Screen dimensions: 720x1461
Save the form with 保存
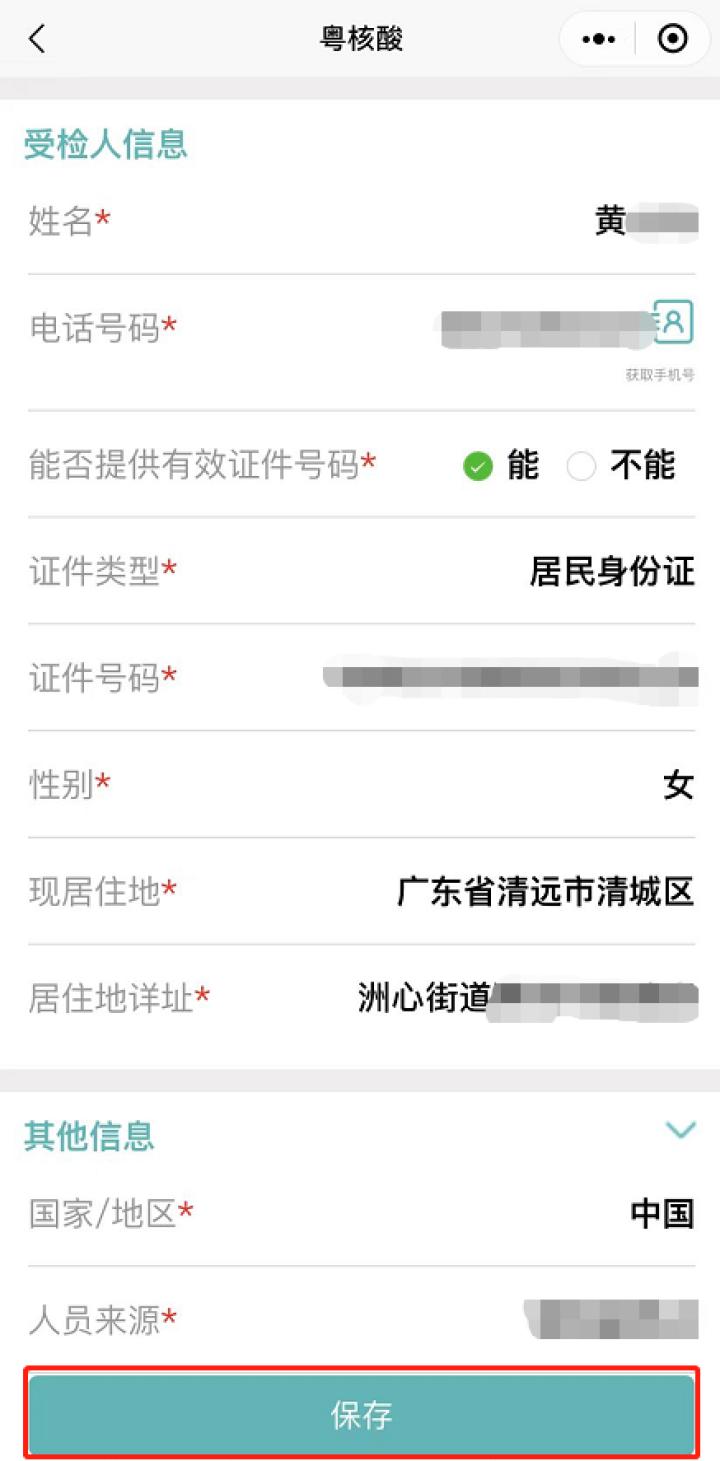tap(360, 1414)
